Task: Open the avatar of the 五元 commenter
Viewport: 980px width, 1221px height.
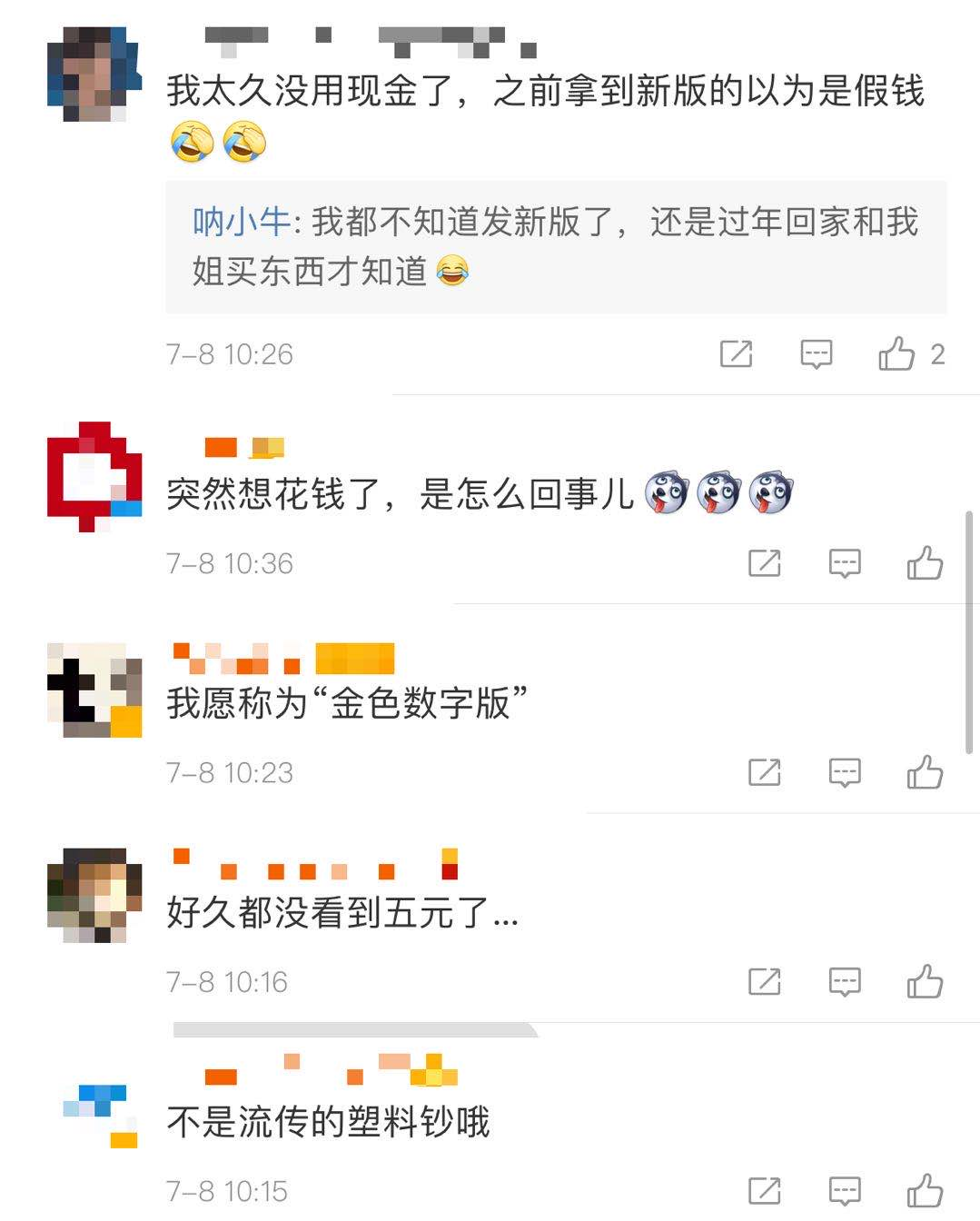Action: coord(94,895)
